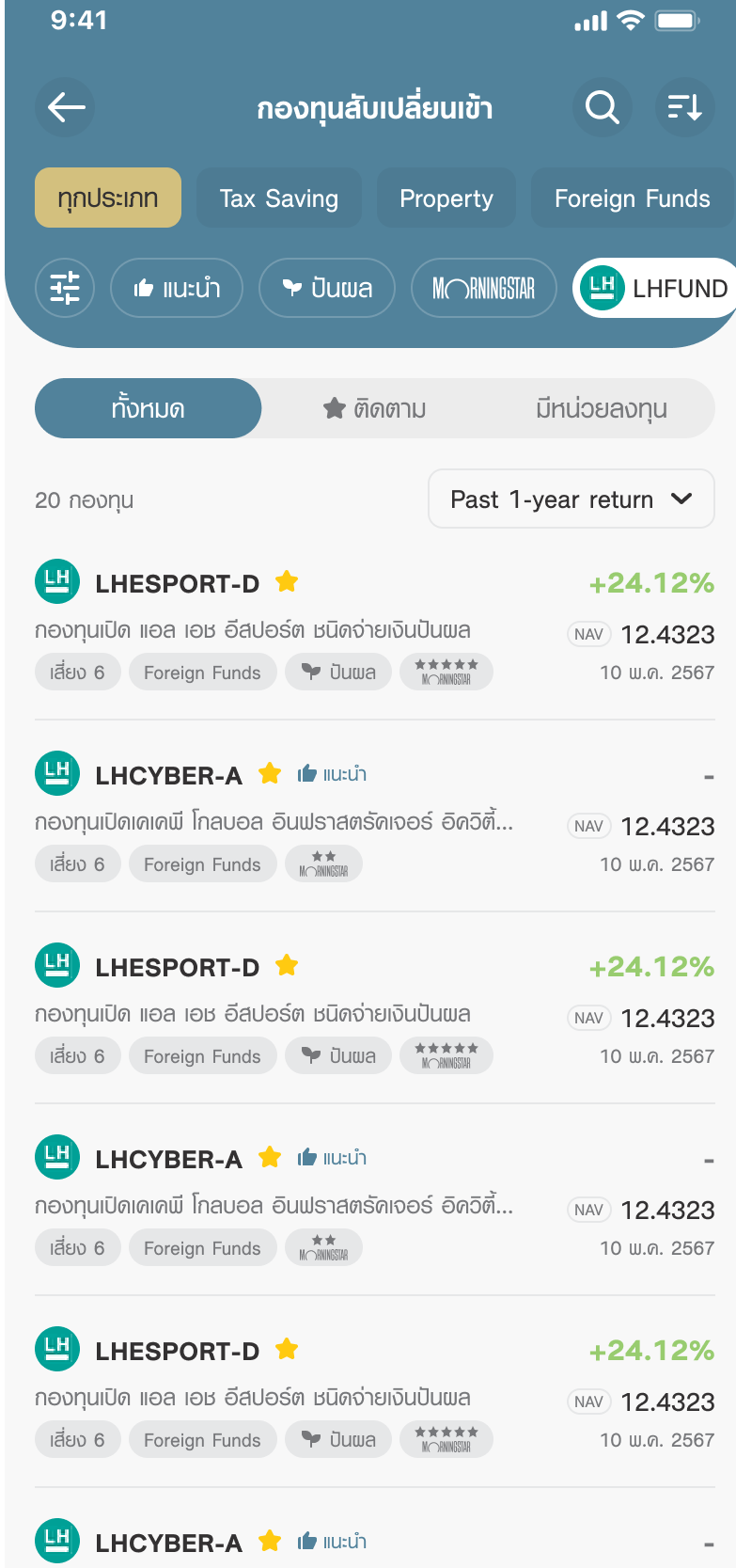This screenshot has height=1568, width=736.
Task: Open the sort order icon
Action: point(685,107)
